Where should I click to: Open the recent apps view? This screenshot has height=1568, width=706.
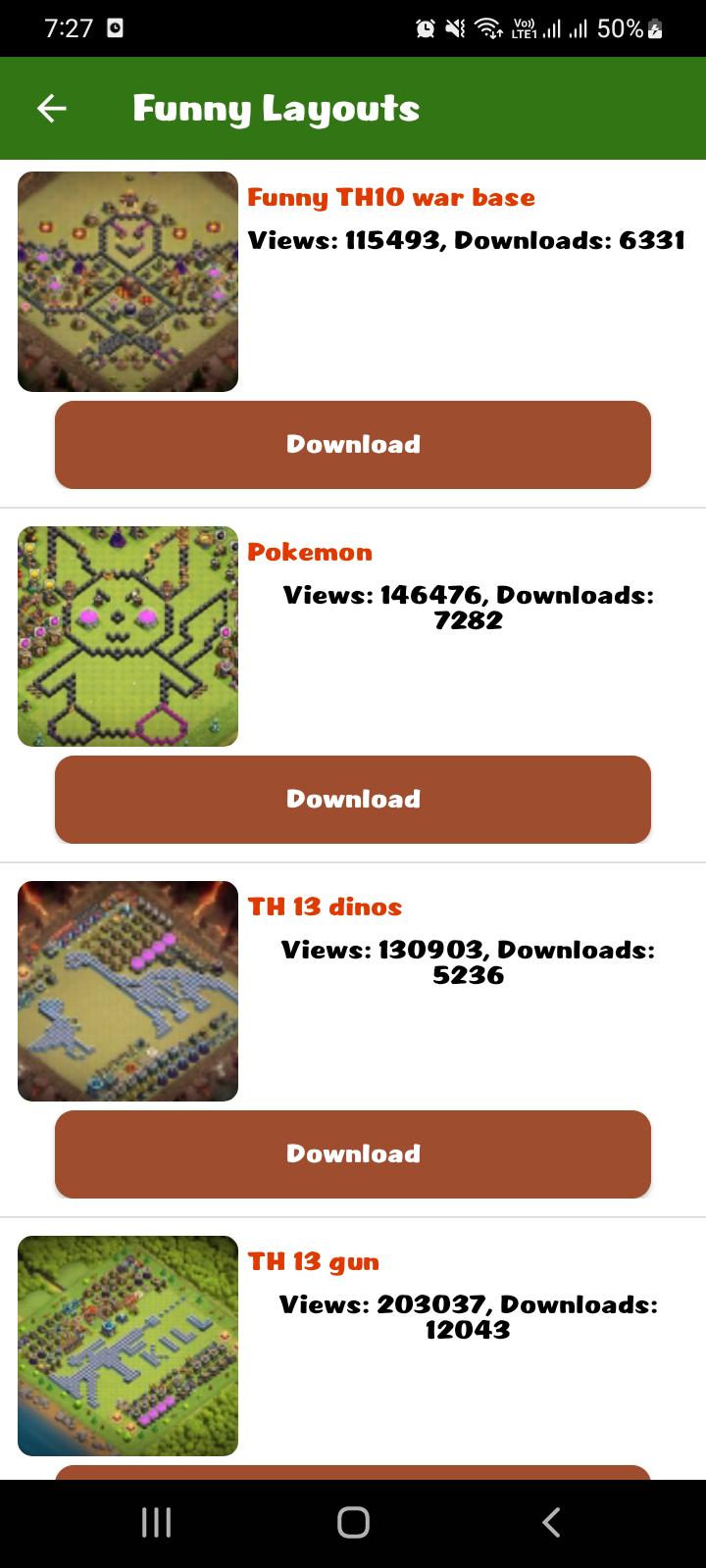tap(156, 1522)
